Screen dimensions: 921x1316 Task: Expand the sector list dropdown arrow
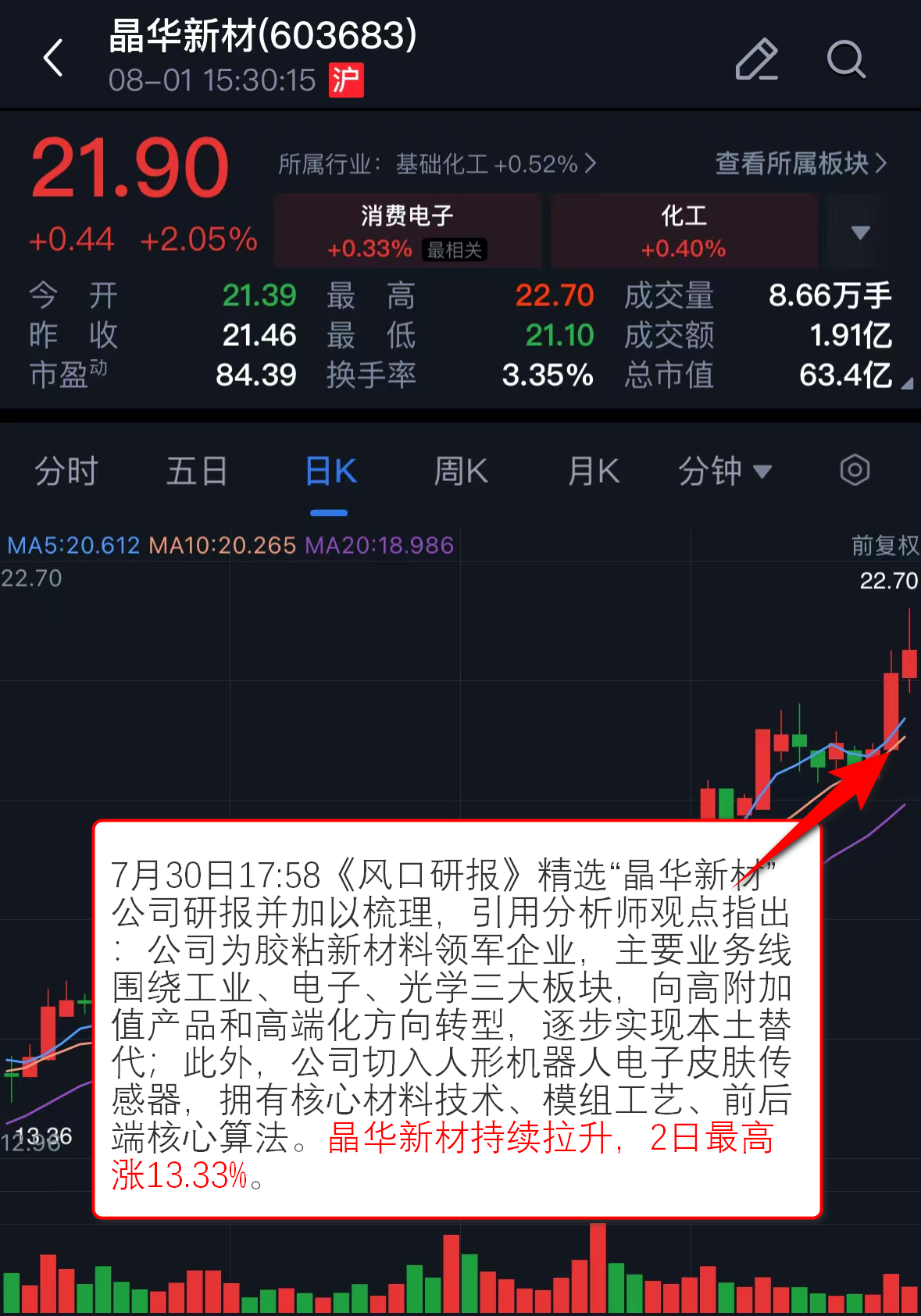pos(860,232)
